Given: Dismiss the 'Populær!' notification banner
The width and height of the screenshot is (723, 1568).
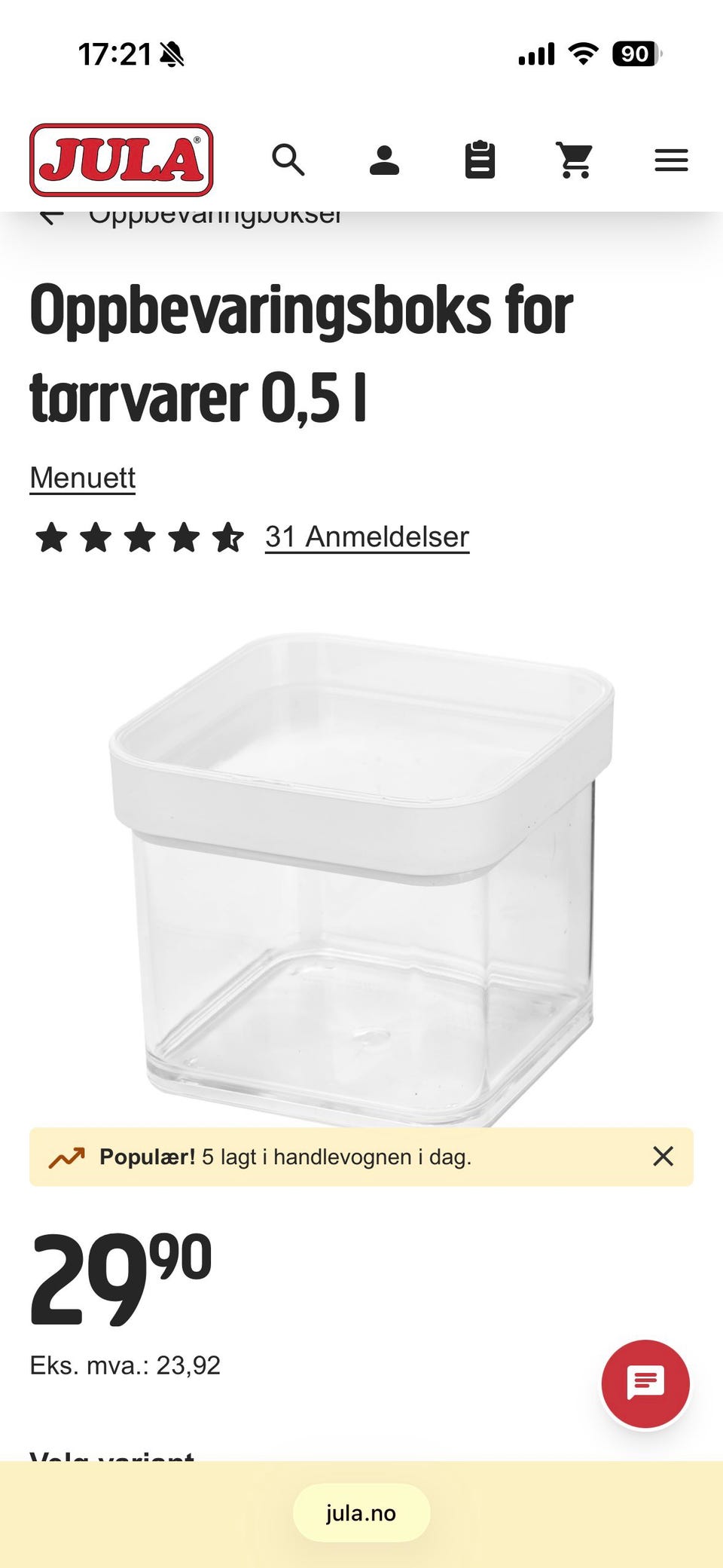Looking at the screenshot, I should click(x=664, y=1156).
